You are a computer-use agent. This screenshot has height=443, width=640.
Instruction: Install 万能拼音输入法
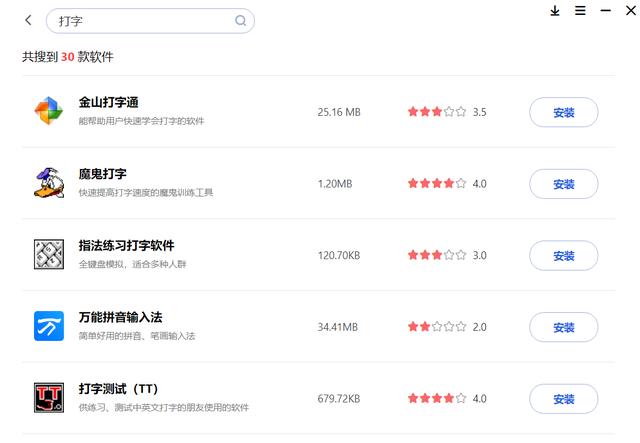click(563, 327)
